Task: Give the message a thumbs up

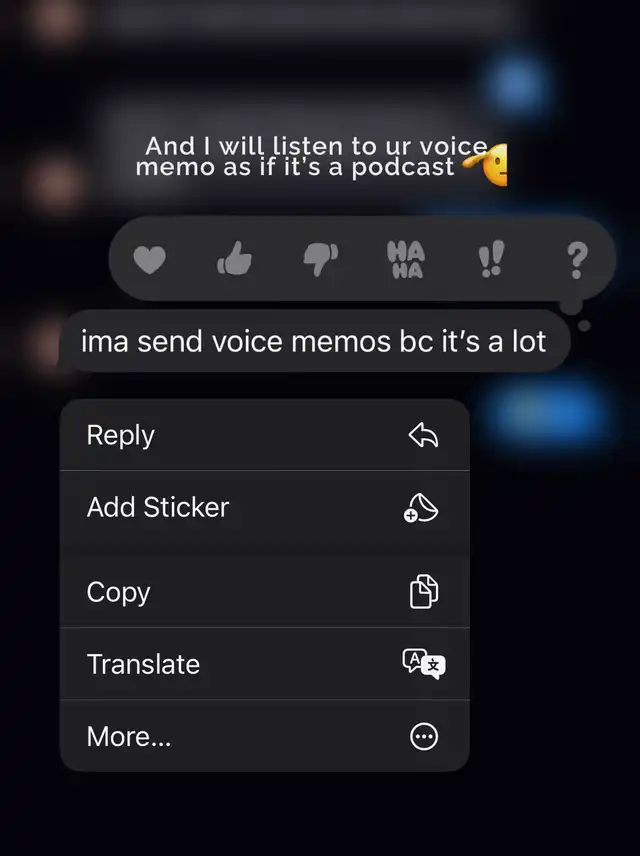Action: tap(234, 261)
